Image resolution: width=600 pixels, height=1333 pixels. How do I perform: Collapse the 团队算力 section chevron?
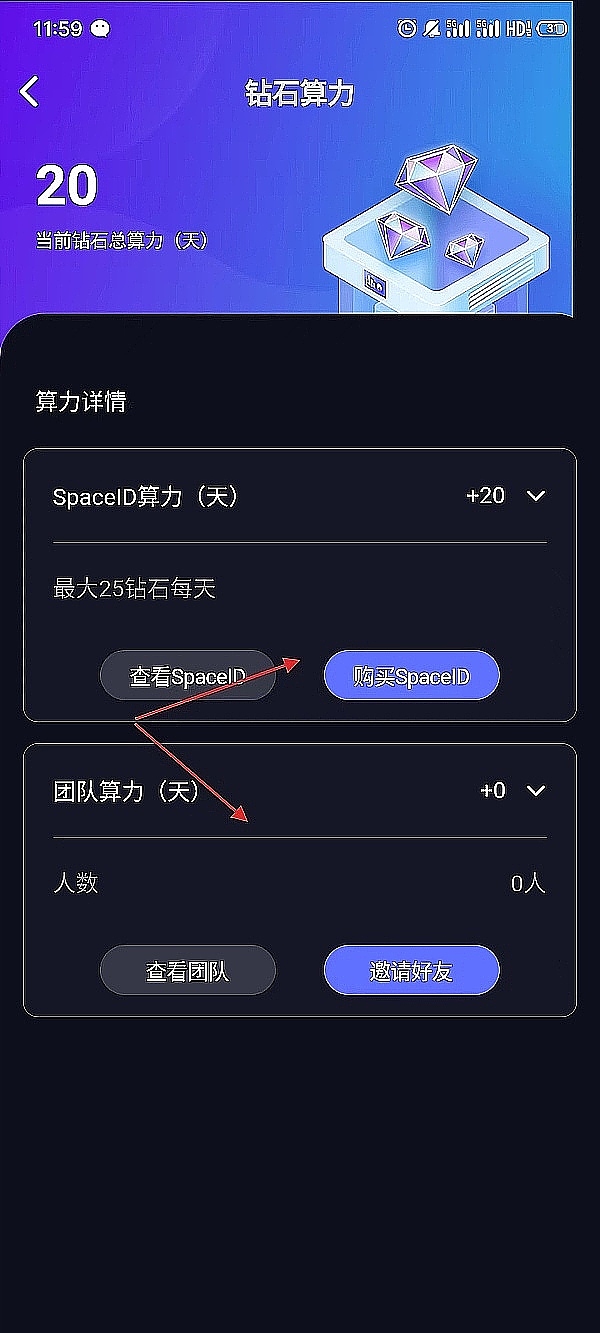536,791
